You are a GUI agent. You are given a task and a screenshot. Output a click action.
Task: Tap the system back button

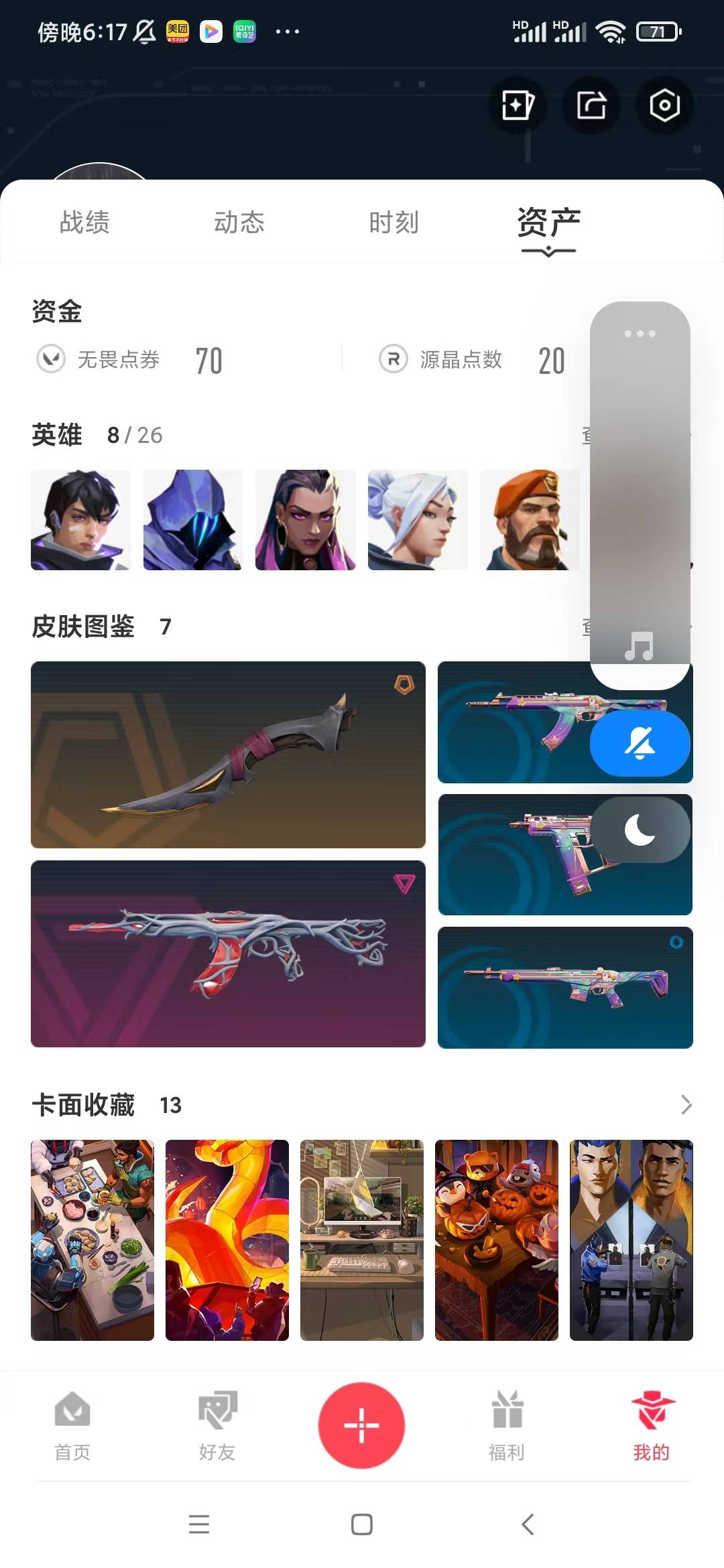[528, 1524]
